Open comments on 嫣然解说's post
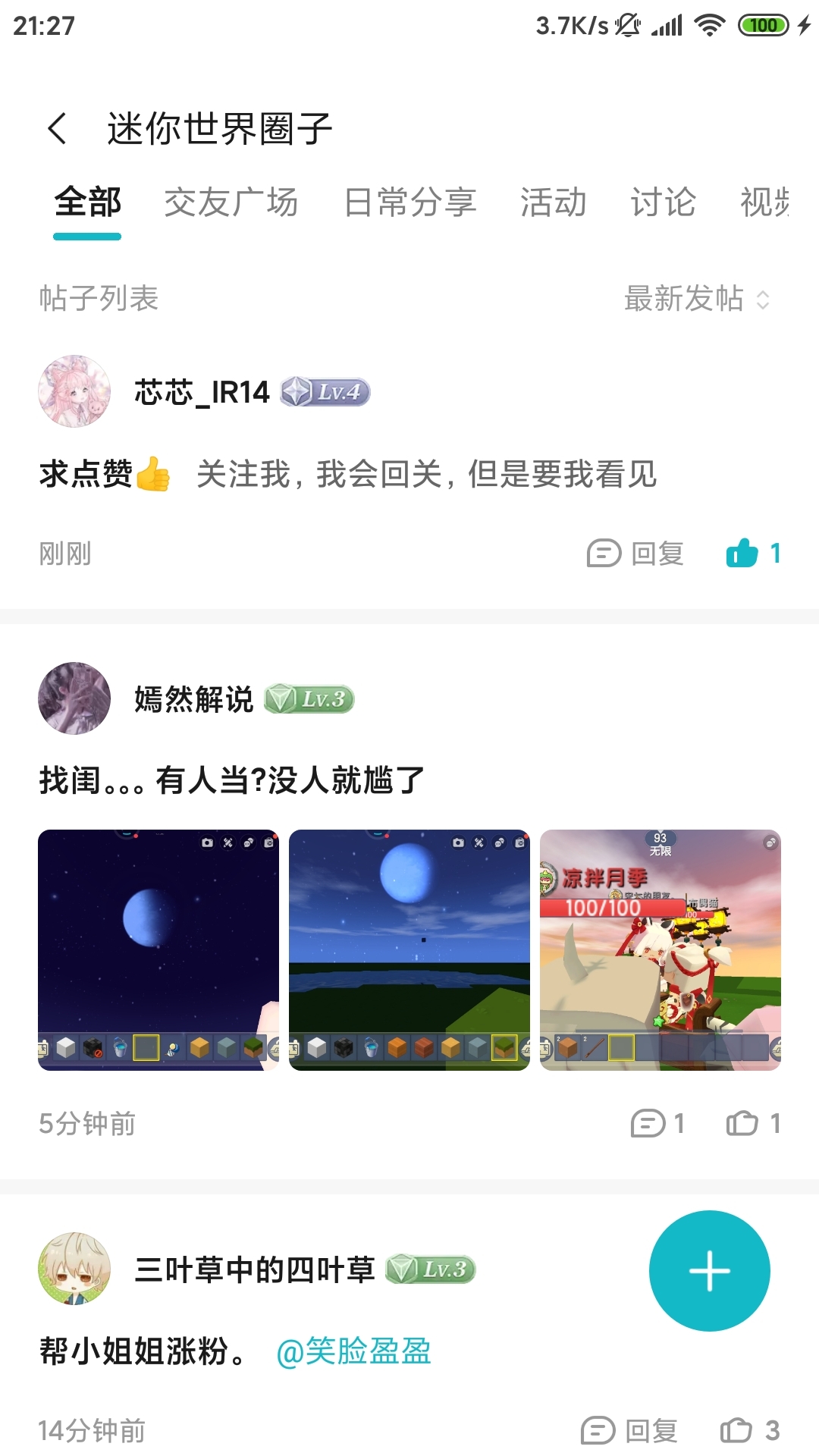 pyautogui.click(x=657, y=1123)
